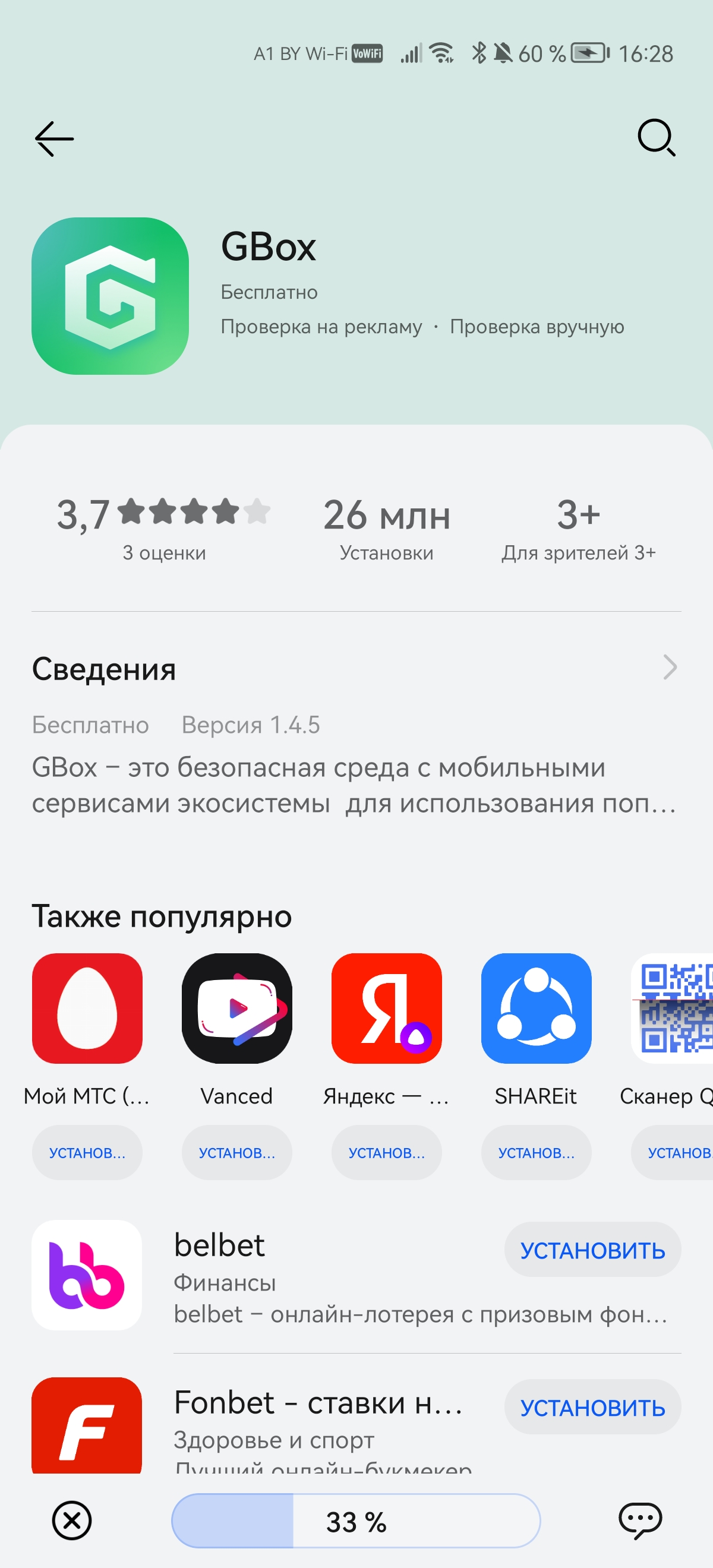This screenshot has width=713, height=1568.
Task: Go back using the arrow icon
Action: point(54,139)
